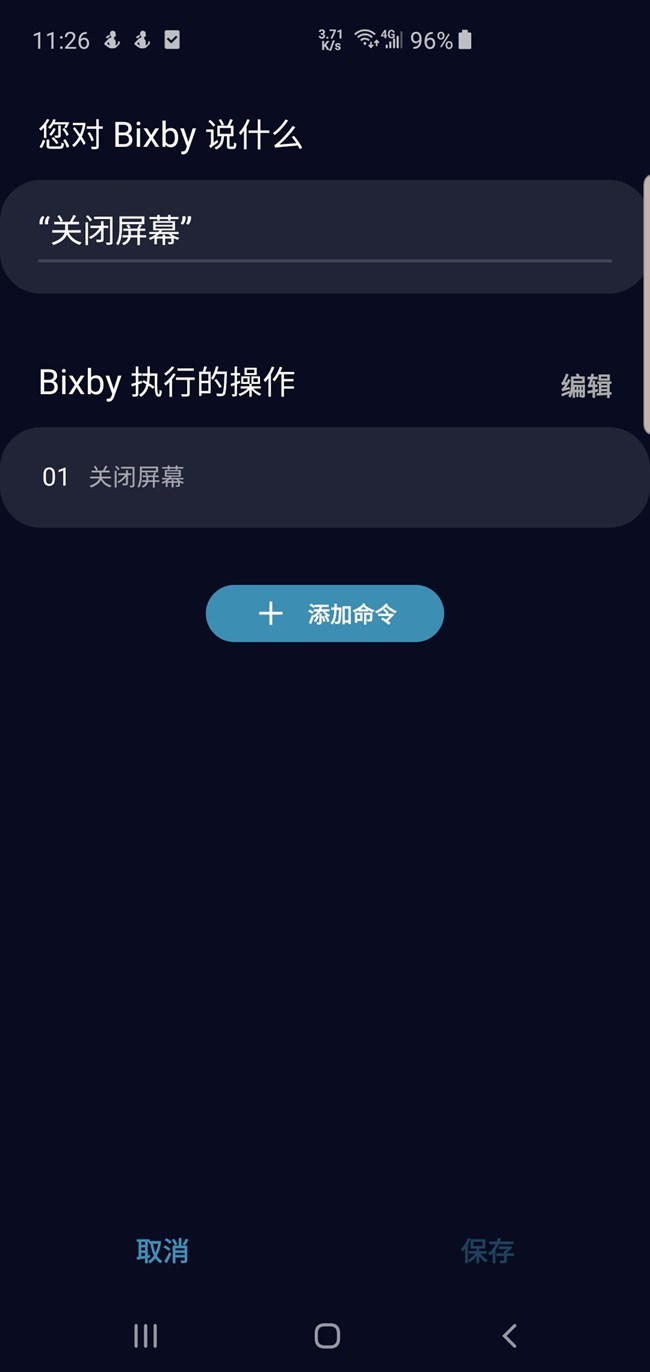
Task: Tap 编辑 to edit Bixby actions
Action: click(586, 386)
